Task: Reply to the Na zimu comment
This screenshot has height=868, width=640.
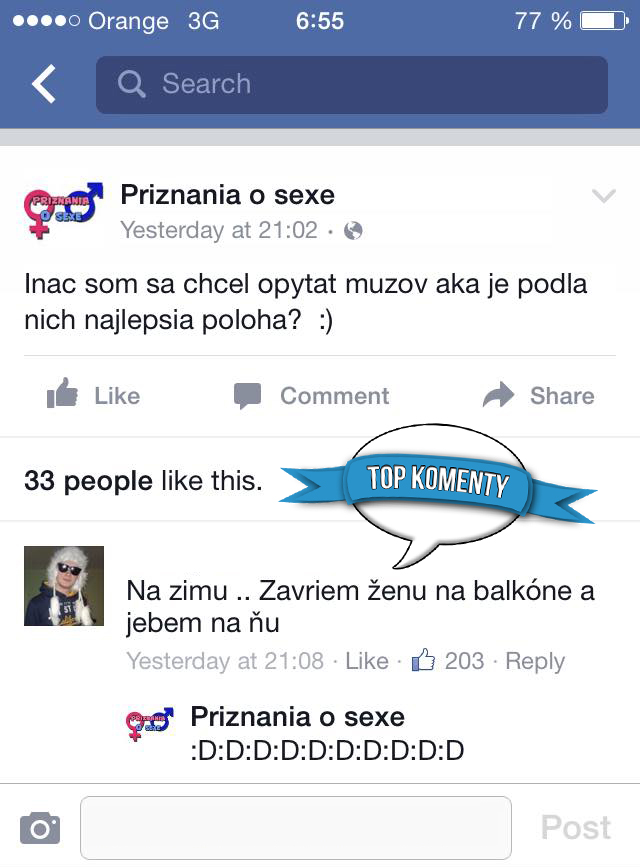Action: click(534, 661)
